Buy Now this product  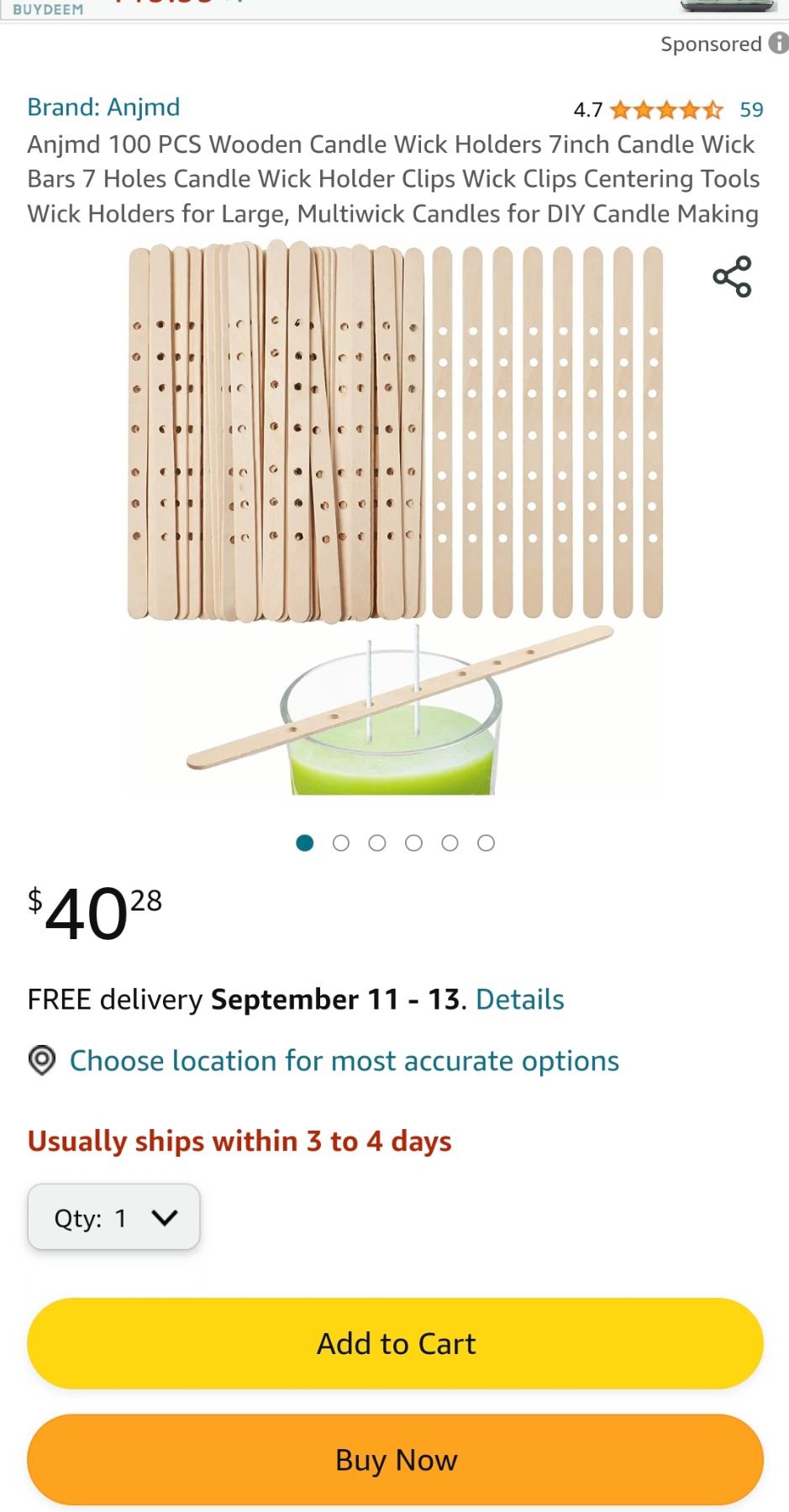[395, 1460]
